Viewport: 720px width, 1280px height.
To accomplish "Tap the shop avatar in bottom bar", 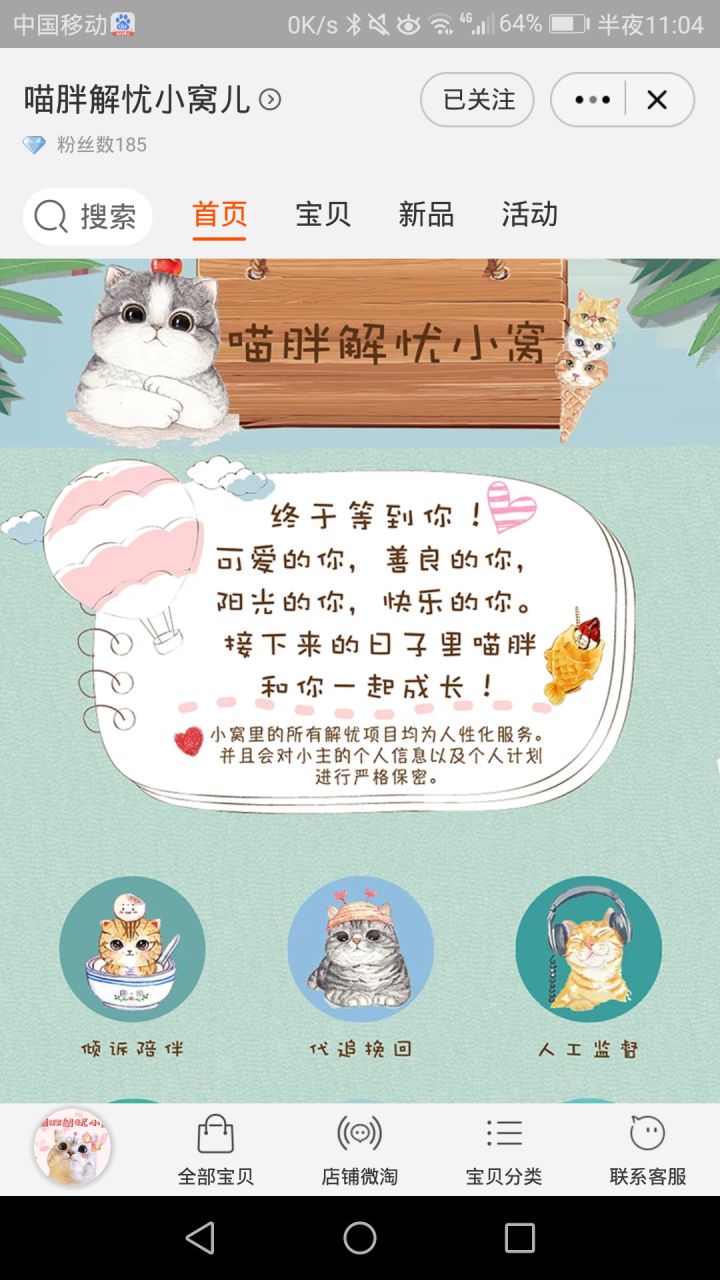I will [x=72, y=1147].
